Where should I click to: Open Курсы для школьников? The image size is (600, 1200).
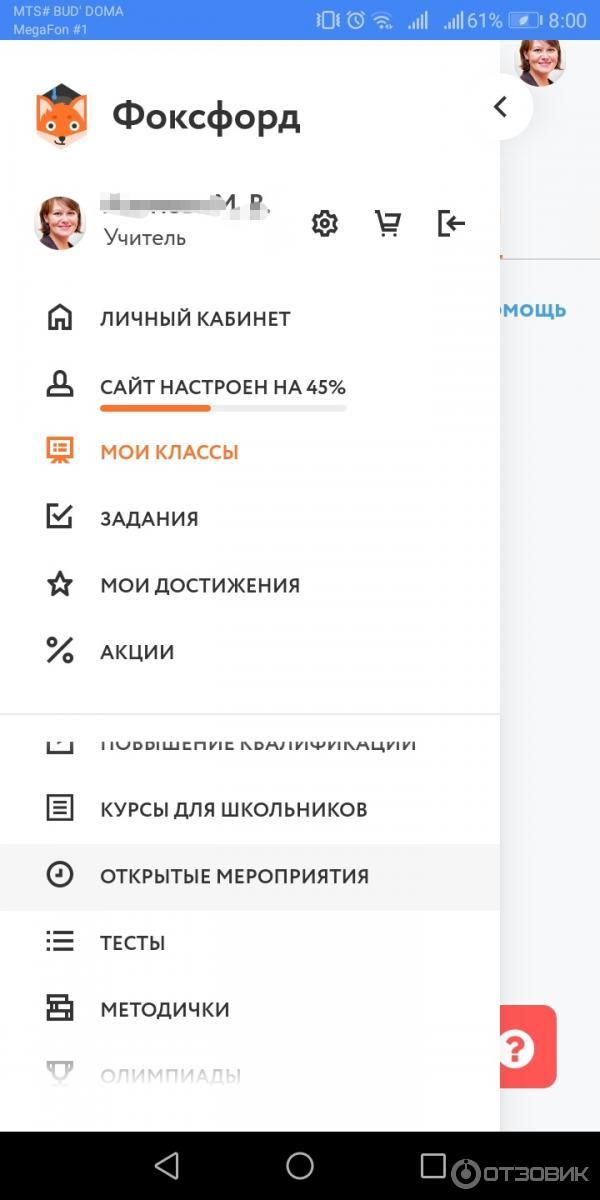click(x=233, y=809)
